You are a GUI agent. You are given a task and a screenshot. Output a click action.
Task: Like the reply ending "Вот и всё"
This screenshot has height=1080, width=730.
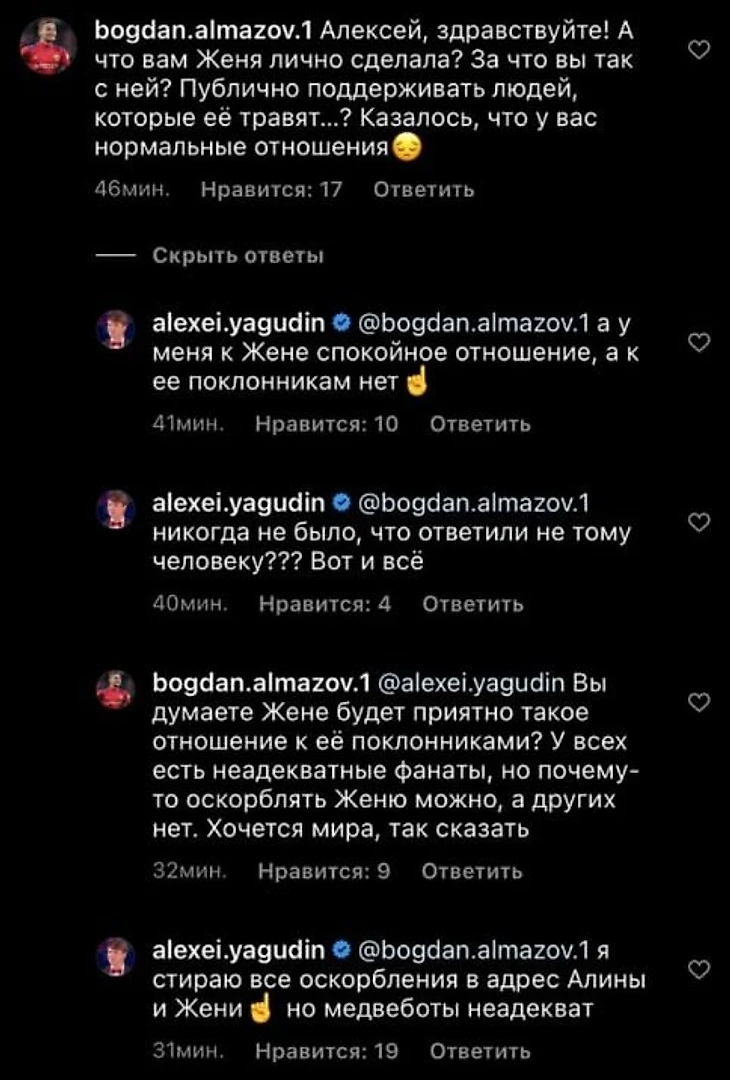coord(702,521)
